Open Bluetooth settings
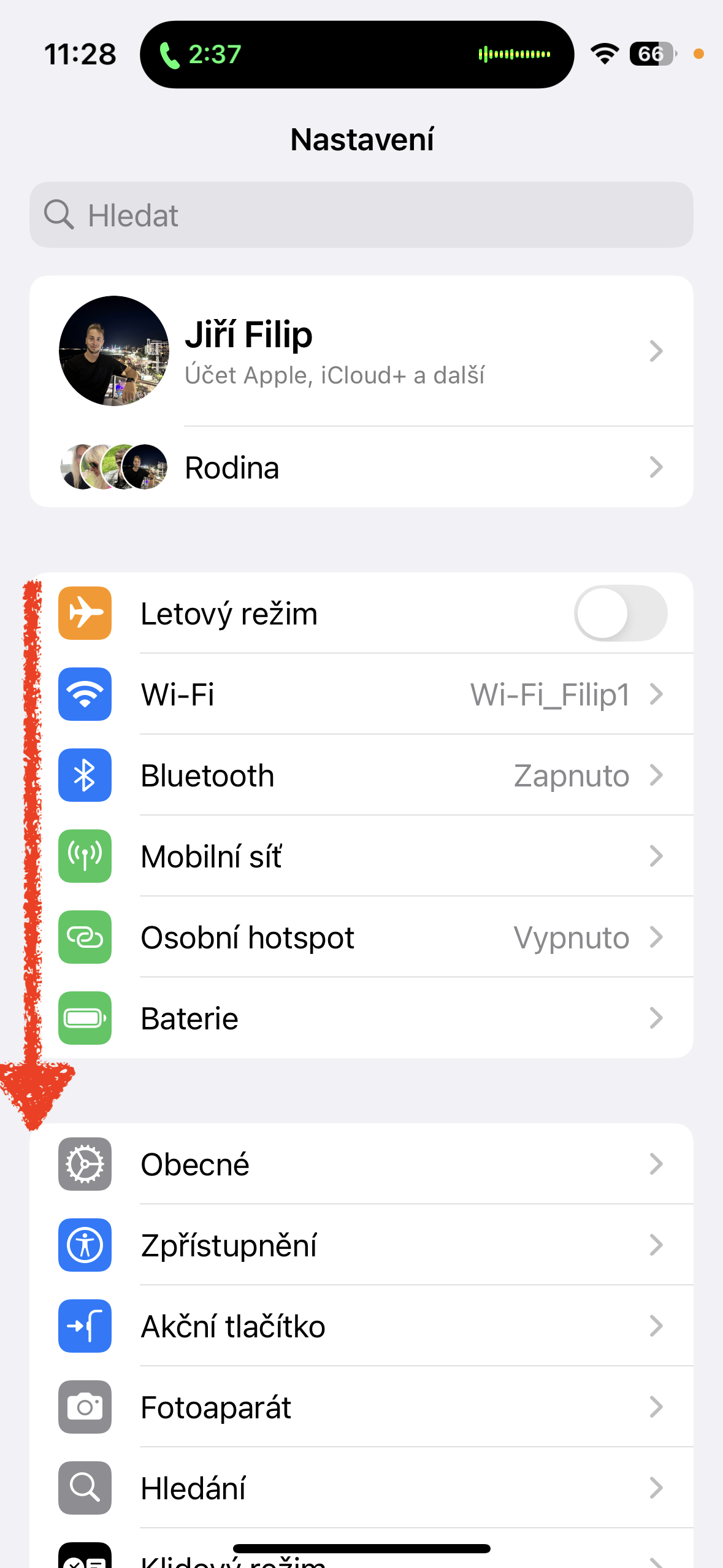 click(x=361, y=775)
